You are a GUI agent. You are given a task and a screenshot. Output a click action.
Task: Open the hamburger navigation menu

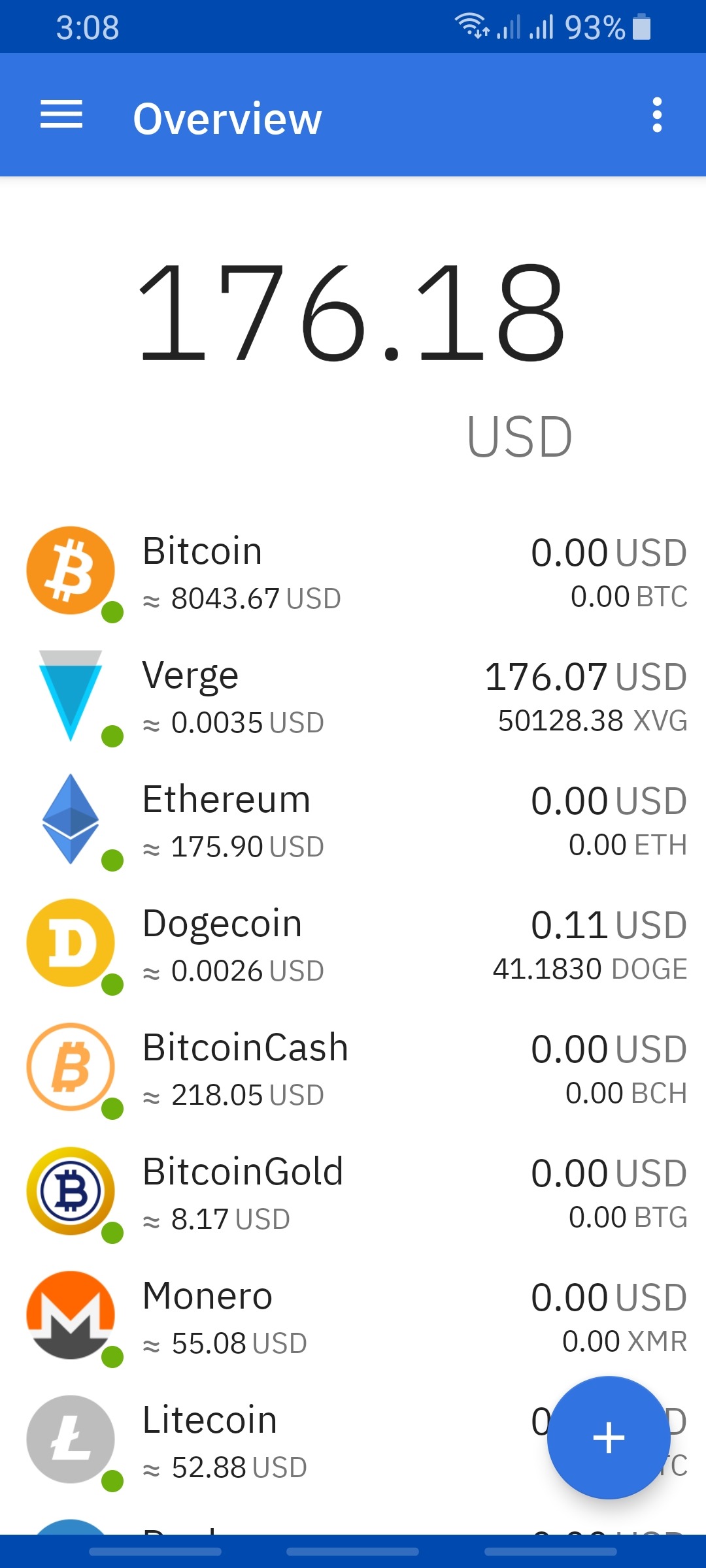[61, 115]
